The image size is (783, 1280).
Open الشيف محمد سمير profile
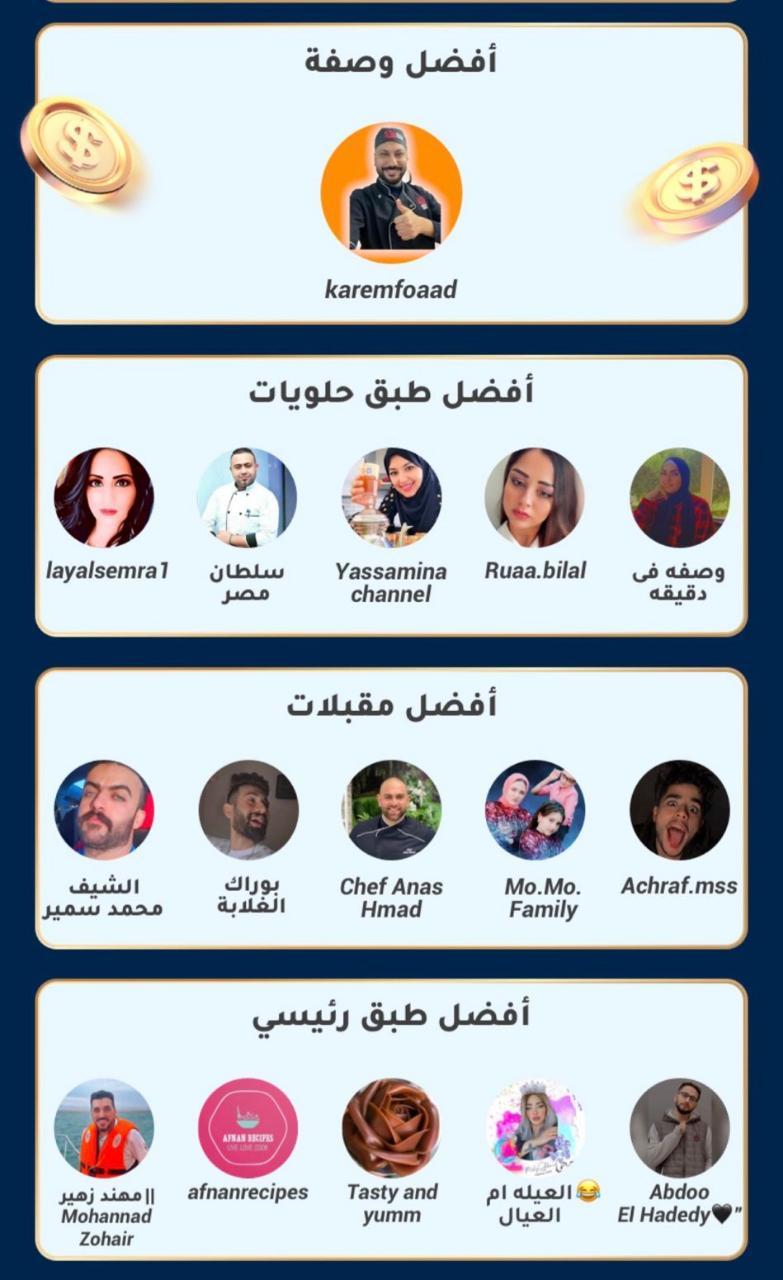click(x=104, y=810)
